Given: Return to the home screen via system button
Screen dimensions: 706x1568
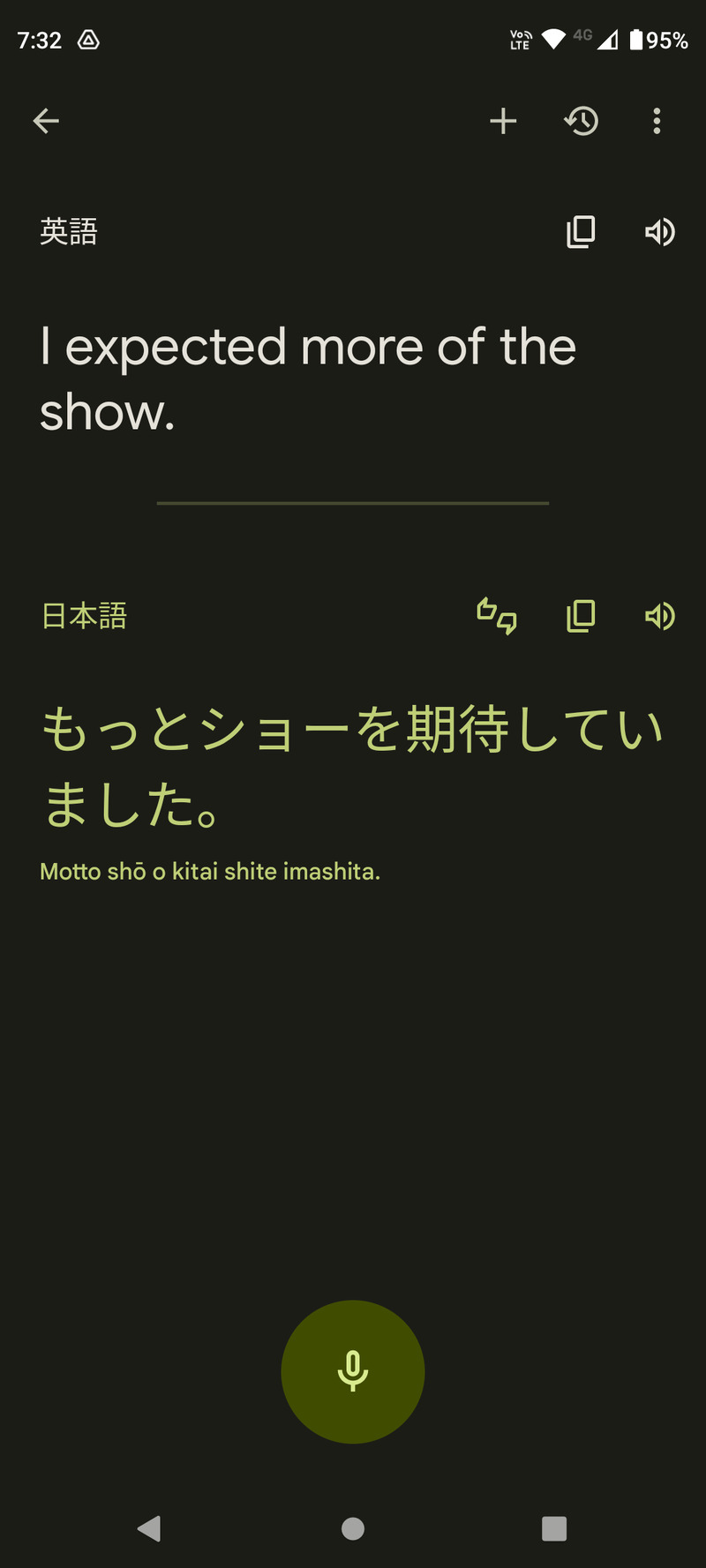Looking at the screenshot, I should pos(353,1528).
